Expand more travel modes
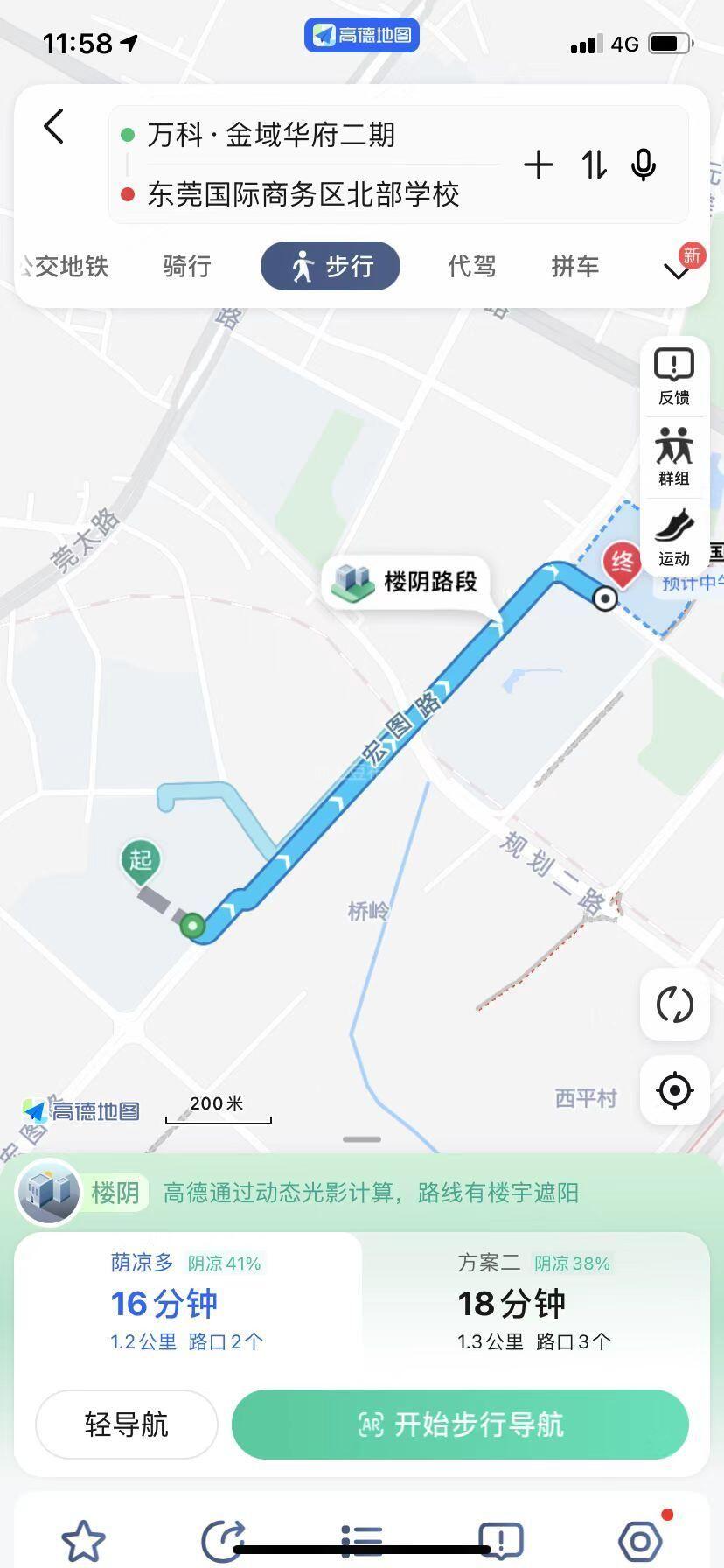Screen dimensions: 724x1568 click(x=678, y=269)
